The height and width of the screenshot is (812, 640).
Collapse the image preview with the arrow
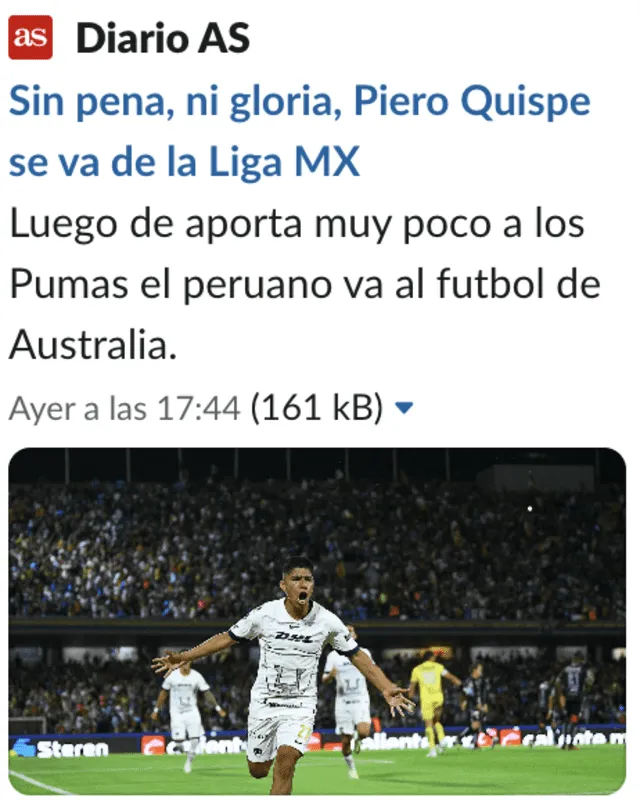[x=404, y=407]
